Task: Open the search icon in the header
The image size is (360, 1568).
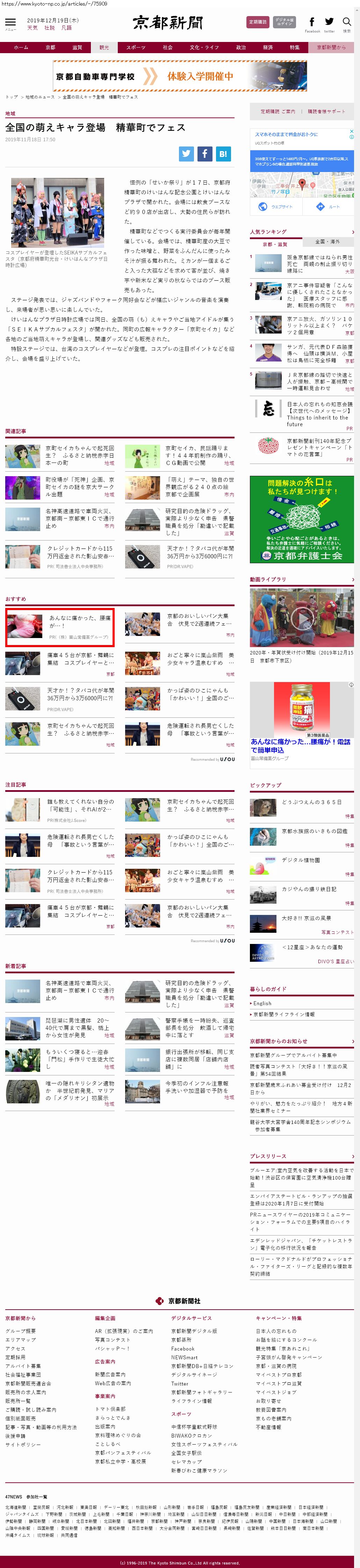Action: coord(347,22)
